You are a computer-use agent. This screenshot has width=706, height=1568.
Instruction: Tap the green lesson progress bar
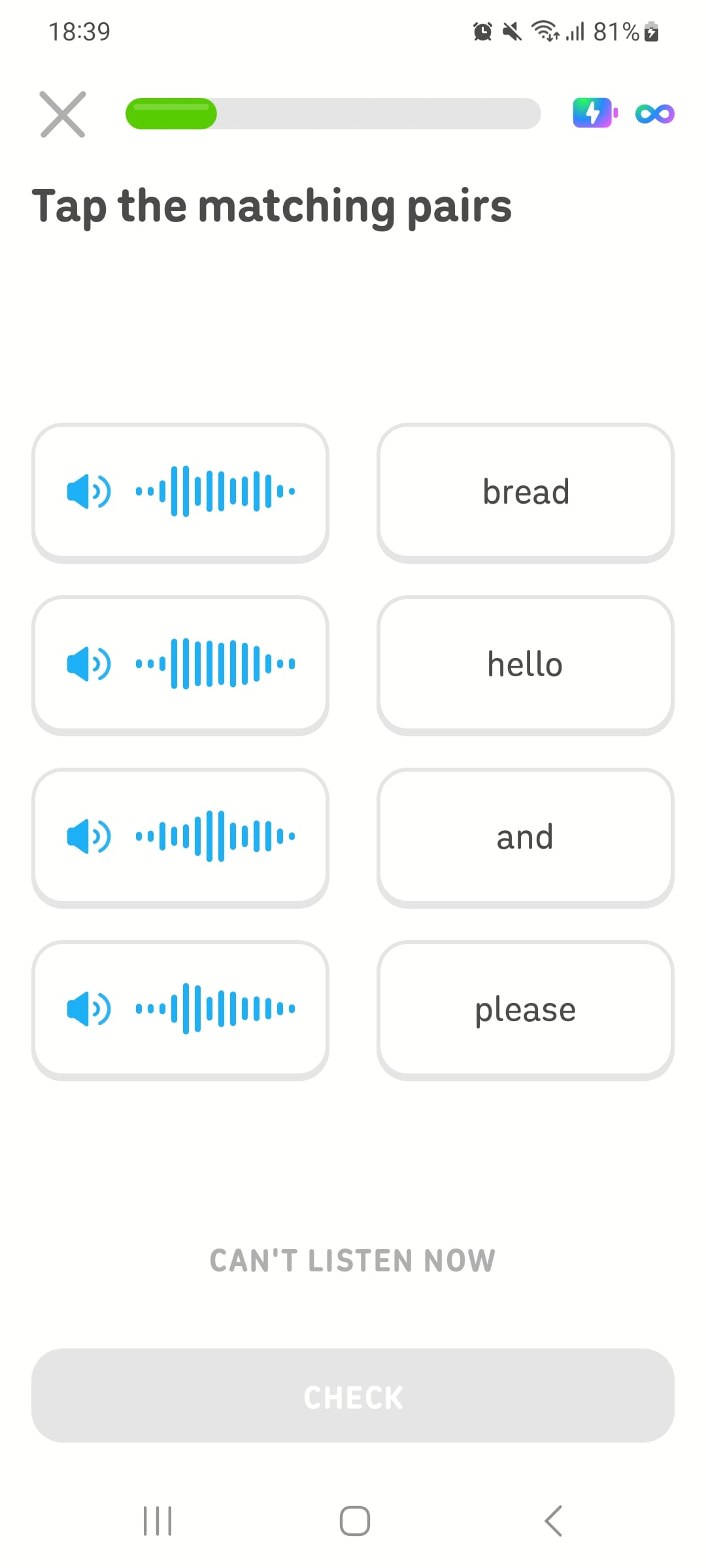pos(172,113)
